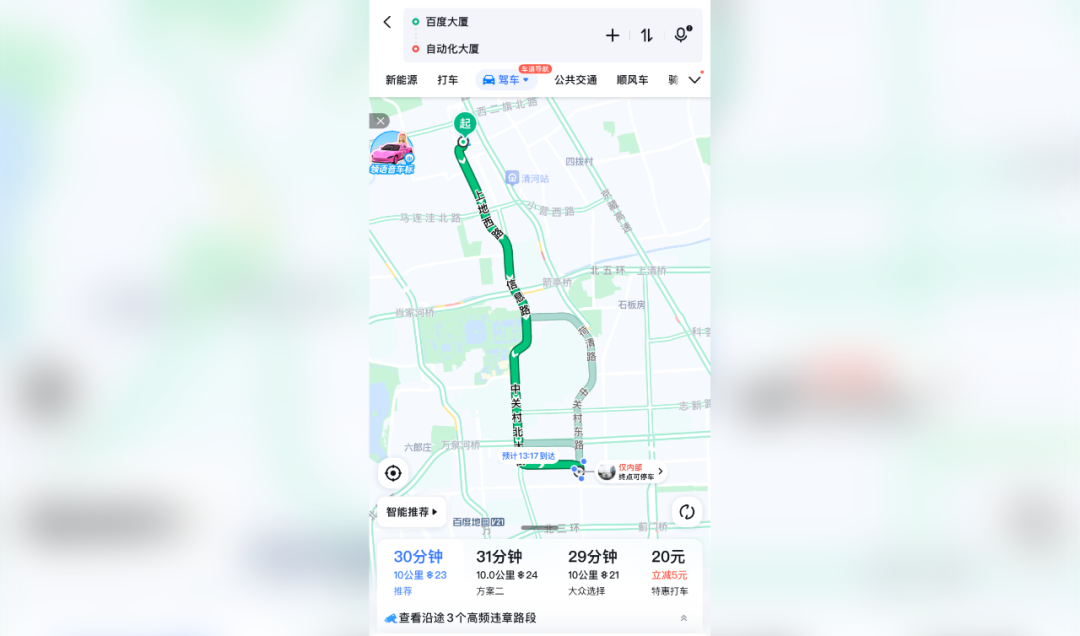Add a waypoint with the plus icon
The image size is (1080, 636).
click(x=612, y=35)
